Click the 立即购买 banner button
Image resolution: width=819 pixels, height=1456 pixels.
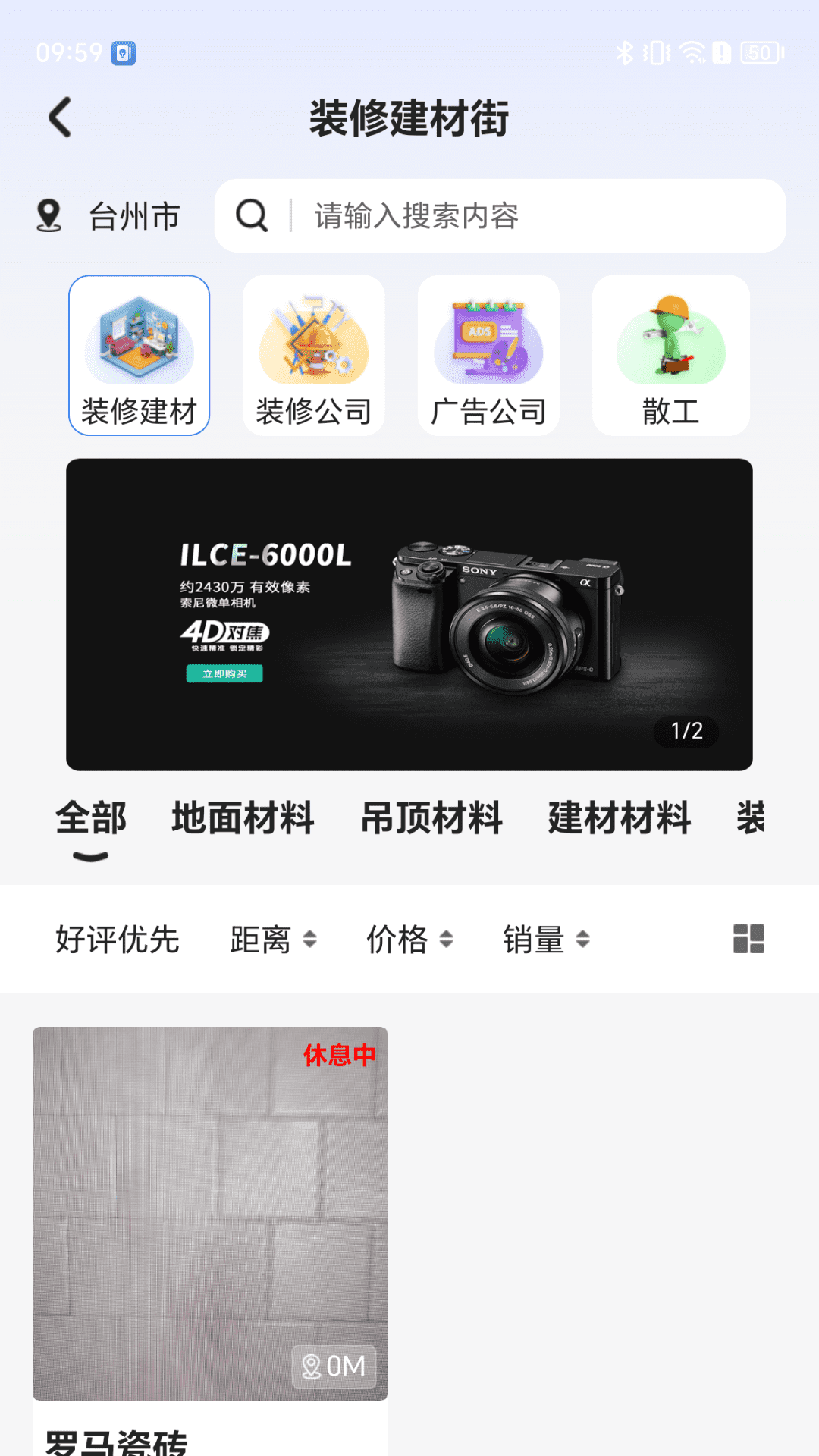click(224, 672)
